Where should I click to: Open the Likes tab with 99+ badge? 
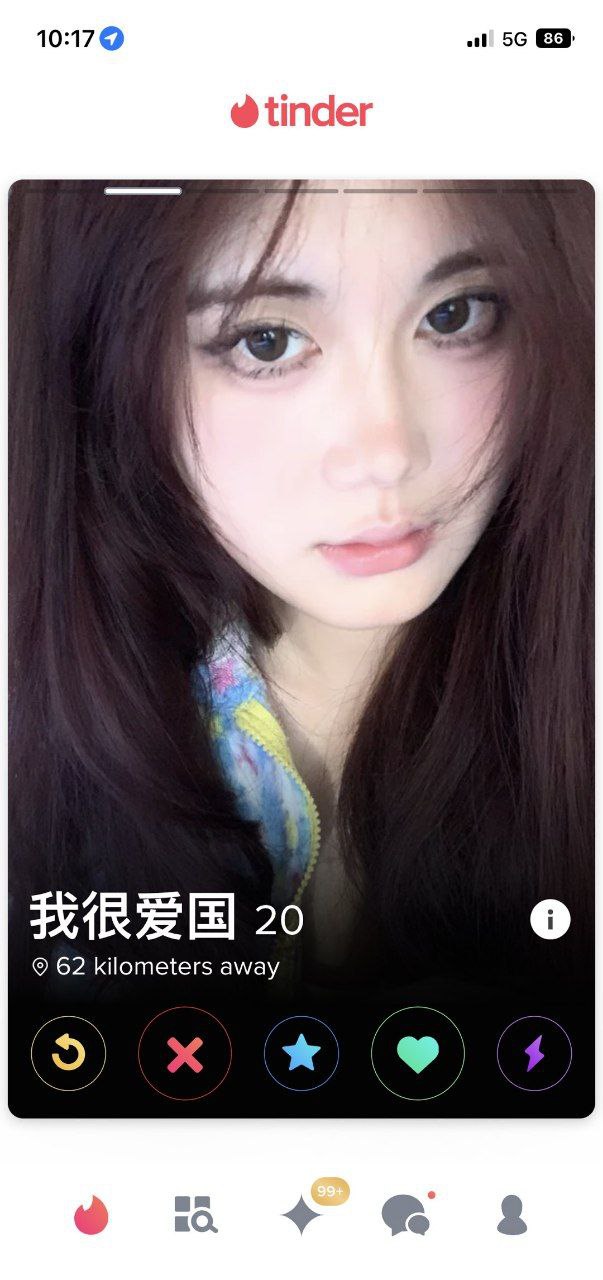point(302,1215)
